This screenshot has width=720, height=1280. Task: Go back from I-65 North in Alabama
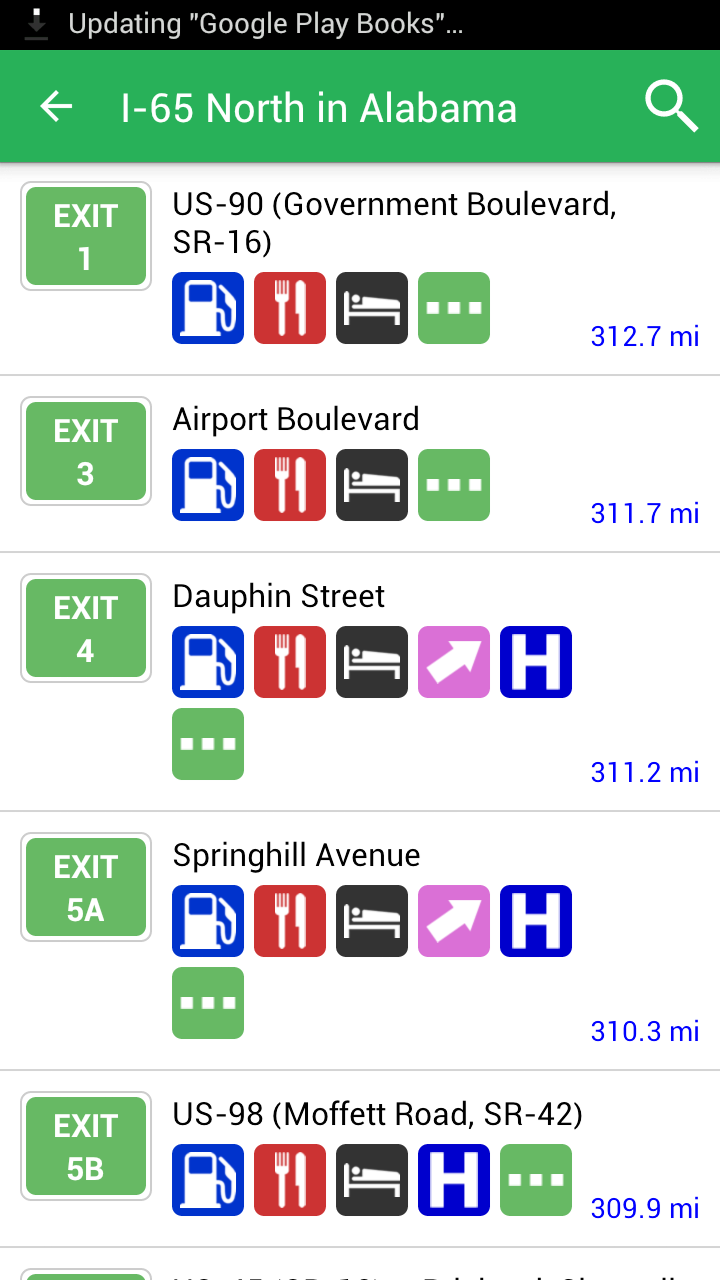point(56,107)
